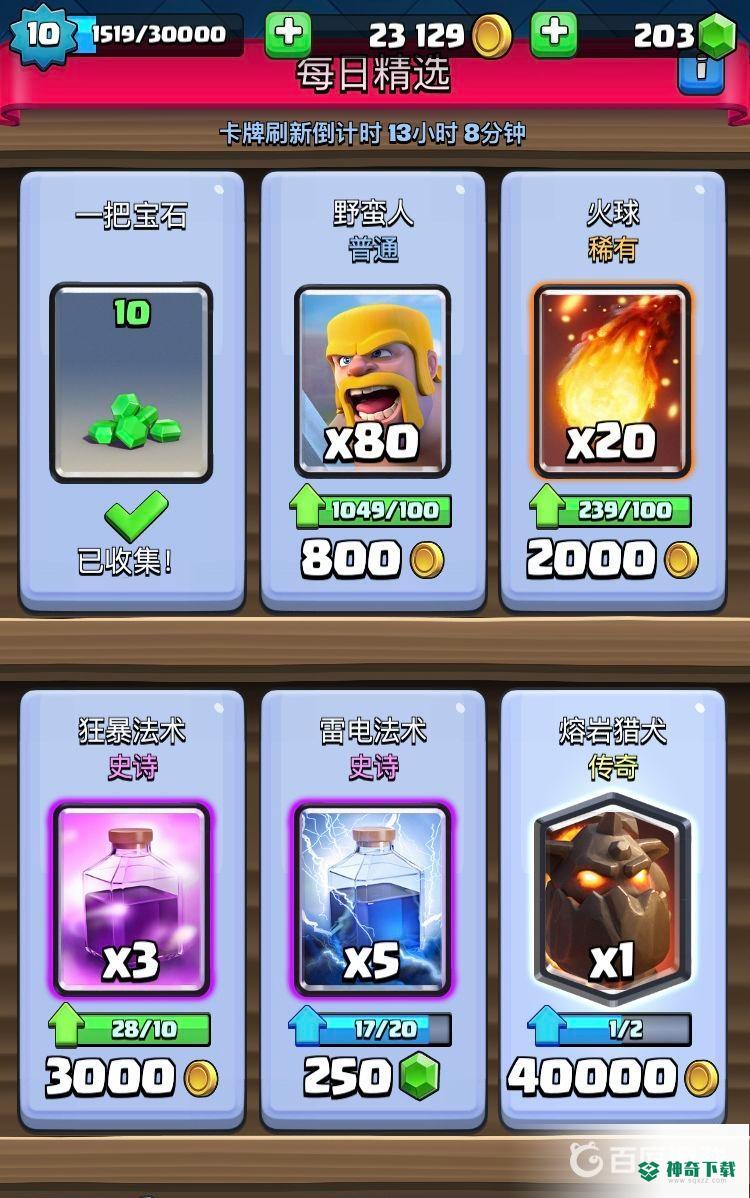Buy the 狂暴法术 card for 3000 gold

[x=131, y=1077]
